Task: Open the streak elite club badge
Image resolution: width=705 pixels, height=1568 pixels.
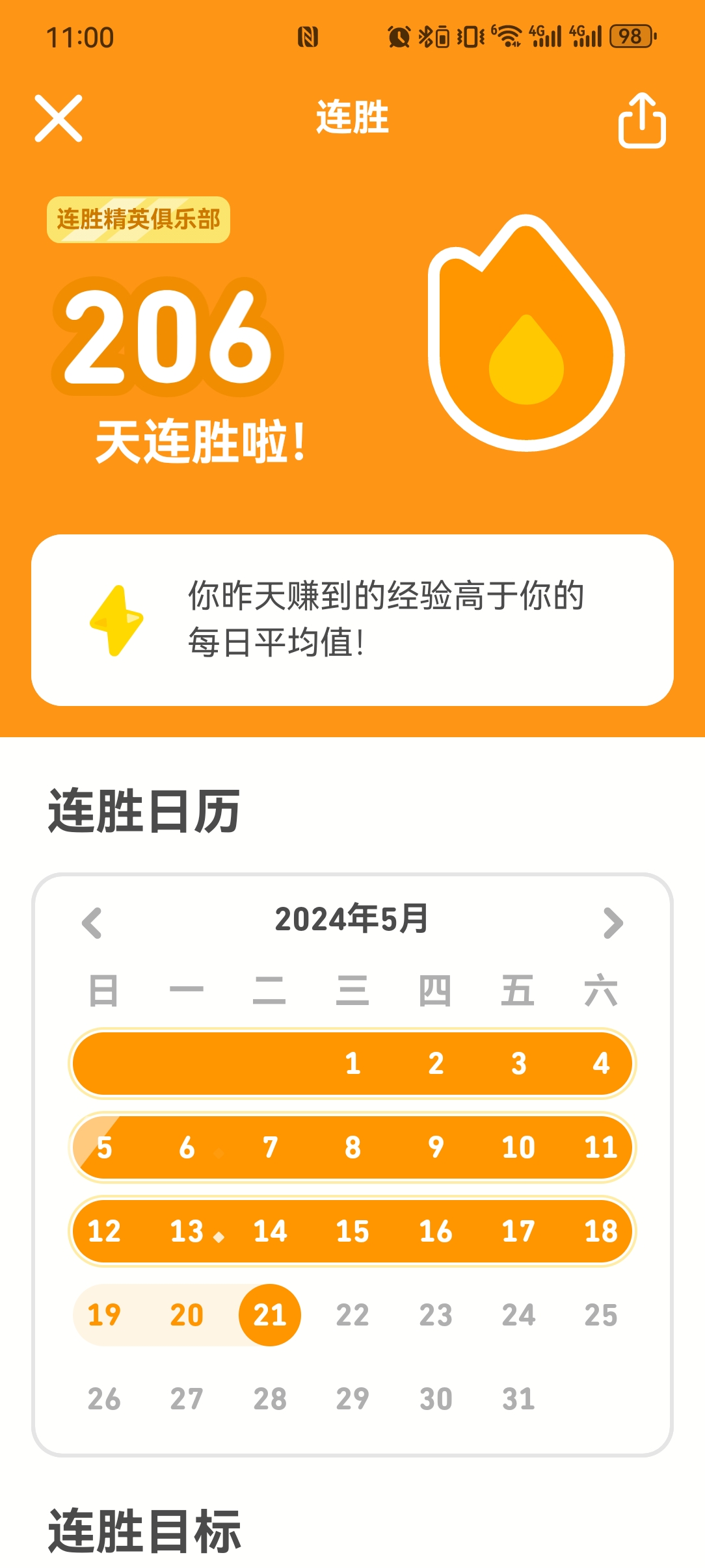Action: pos(138,220)
